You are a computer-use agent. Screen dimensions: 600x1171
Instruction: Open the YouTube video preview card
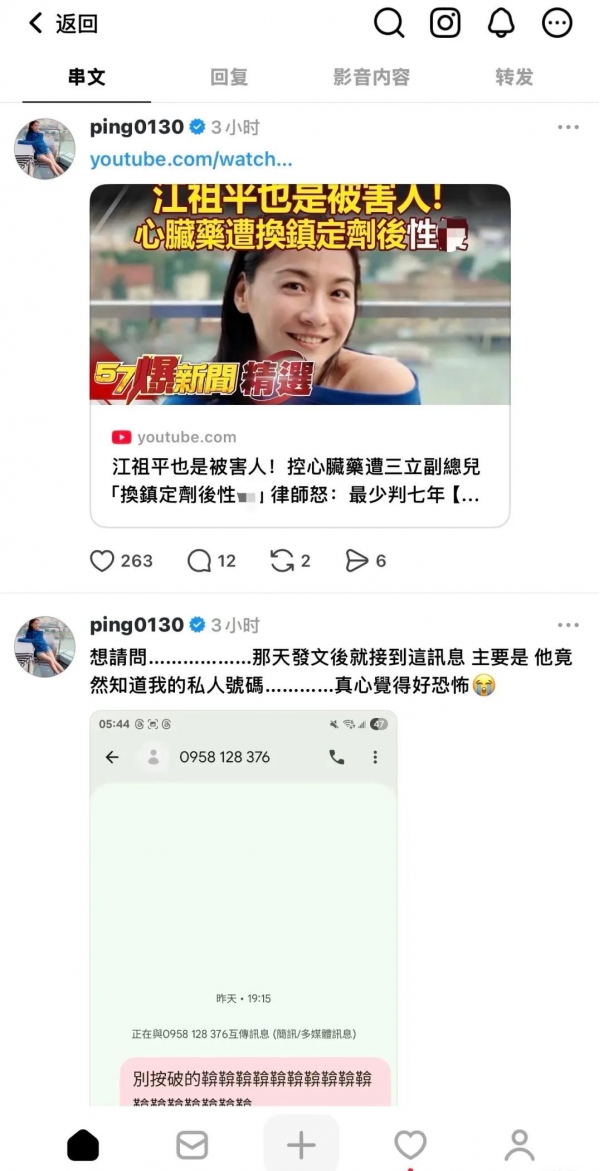300,355
